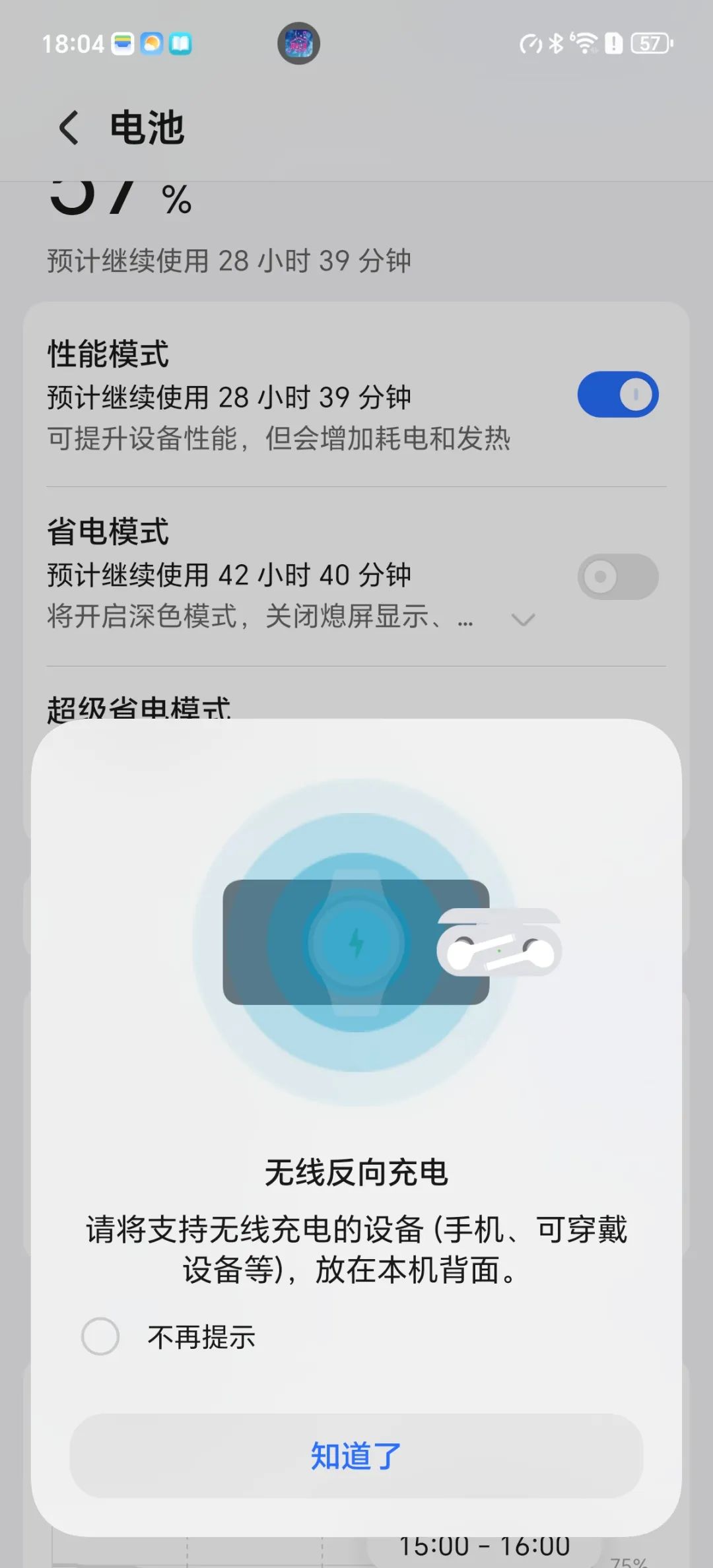The image size is (713, 1568).
Task: Select the 不再提示 option
Action: (x=100, y=1336)
